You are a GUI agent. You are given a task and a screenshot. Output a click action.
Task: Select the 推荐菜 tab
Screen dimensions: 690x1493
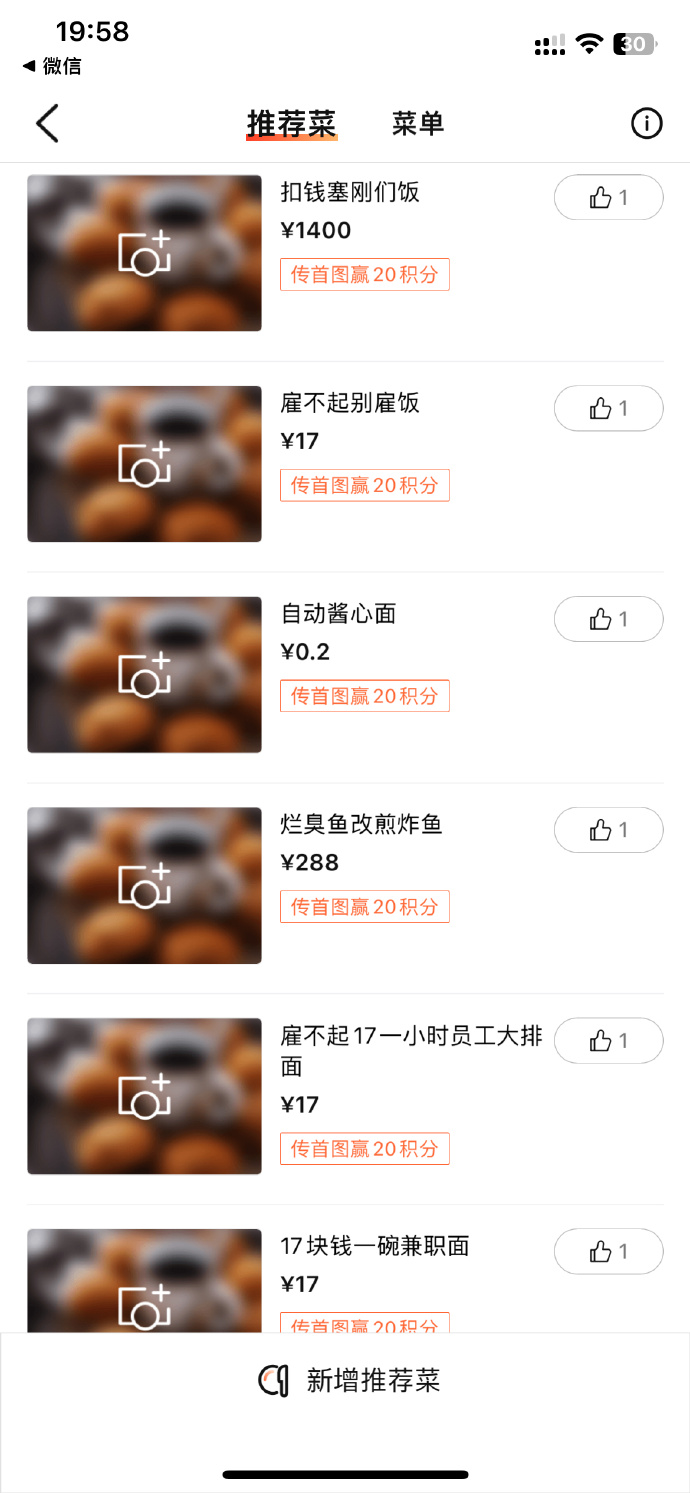click(291, 124)
